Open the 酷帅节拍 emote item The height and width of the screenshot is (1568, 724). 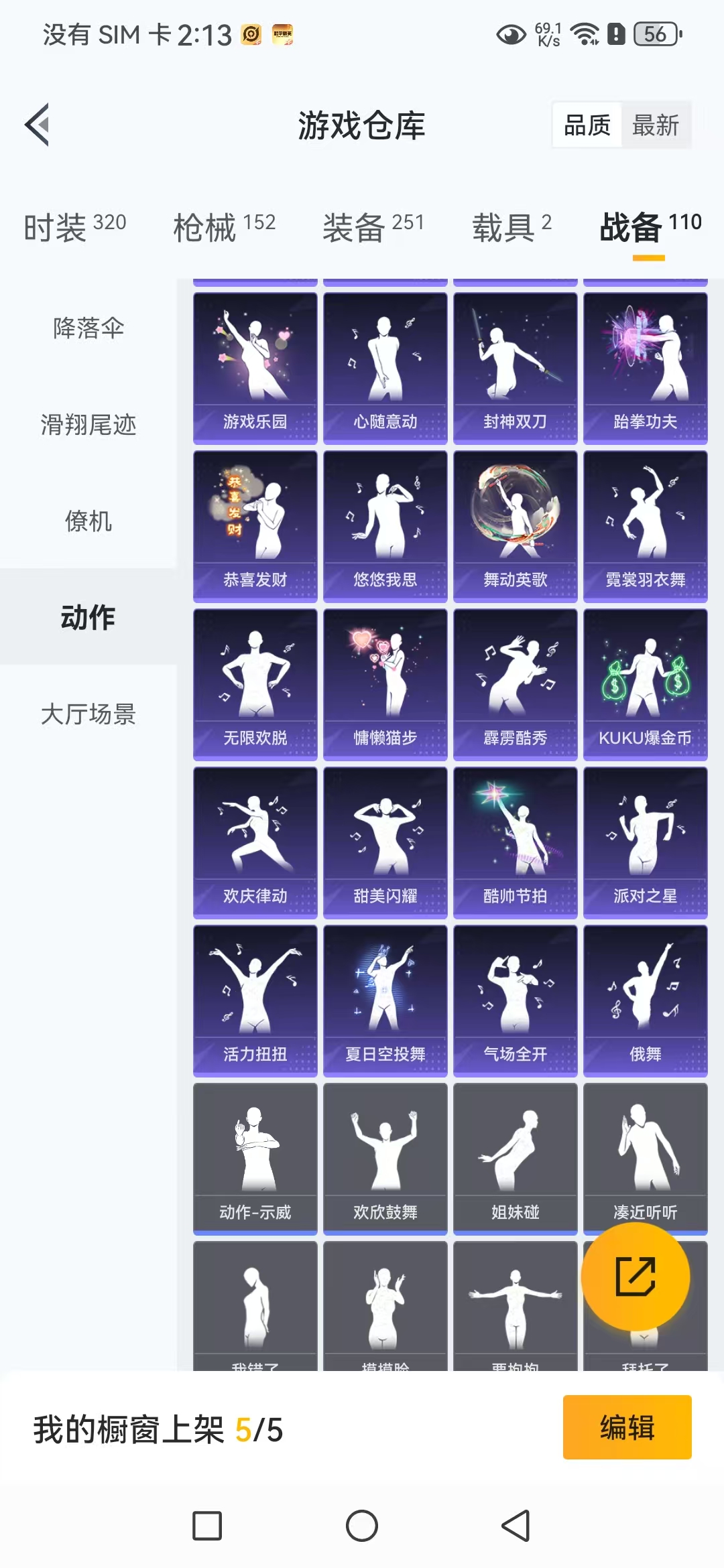[x=516, y=842]
